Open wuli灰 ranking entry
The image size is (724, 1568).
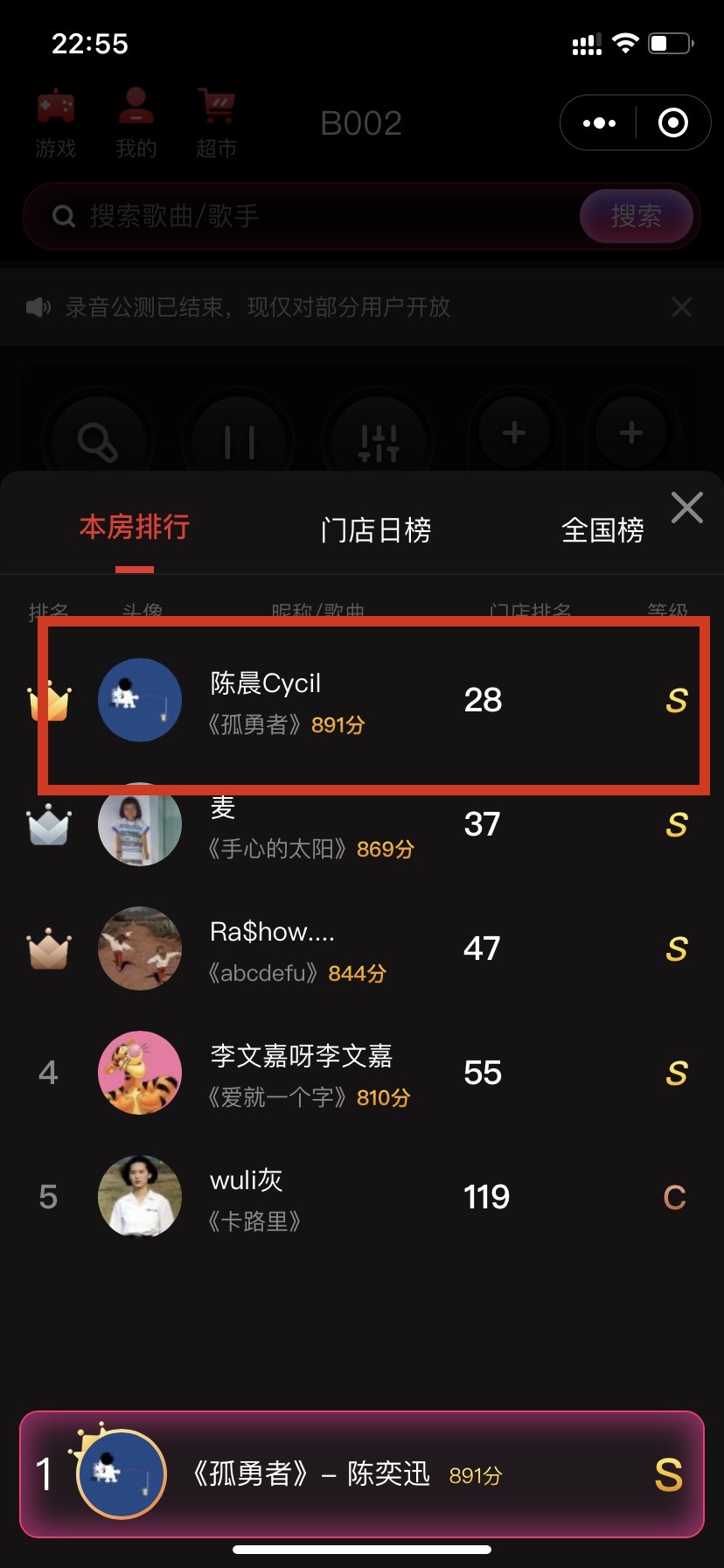click(362, 1197)
